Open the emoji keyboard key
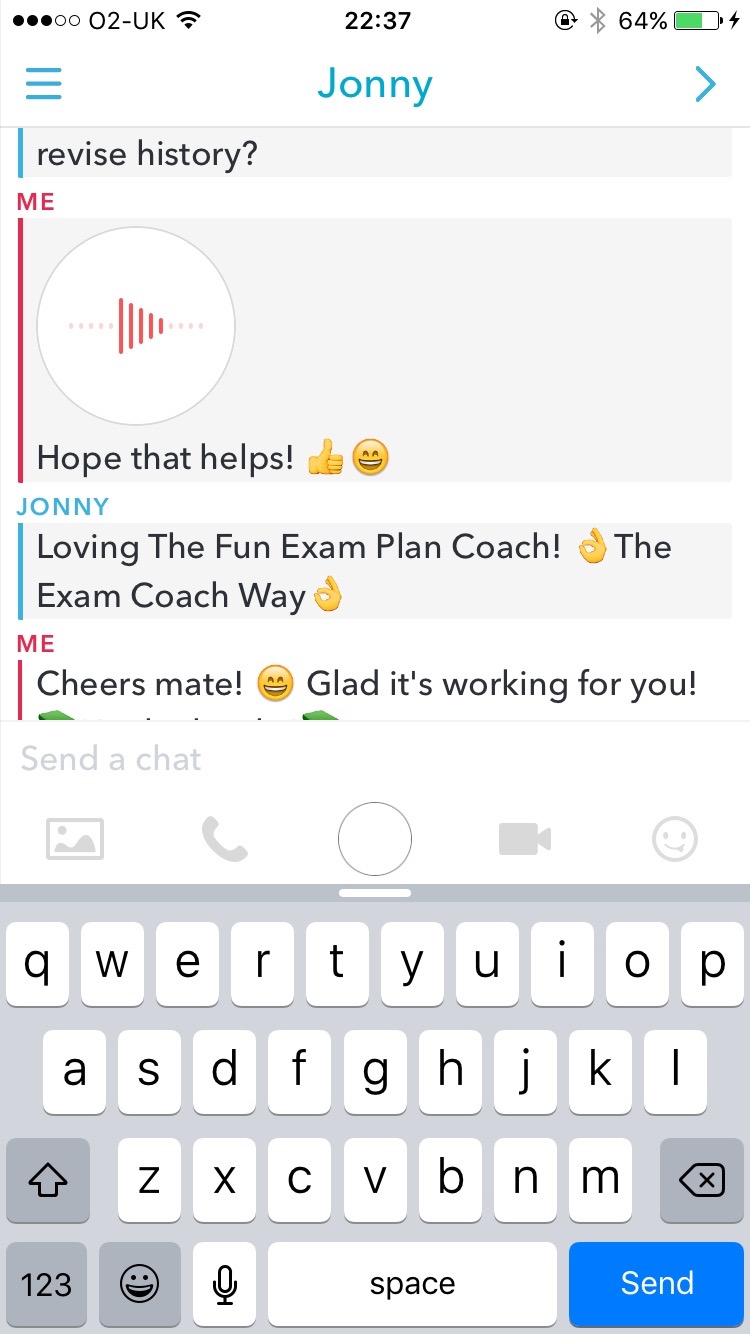This screenshot has height=1334, width=750. pyautogui.click(x=140, y=1283)
